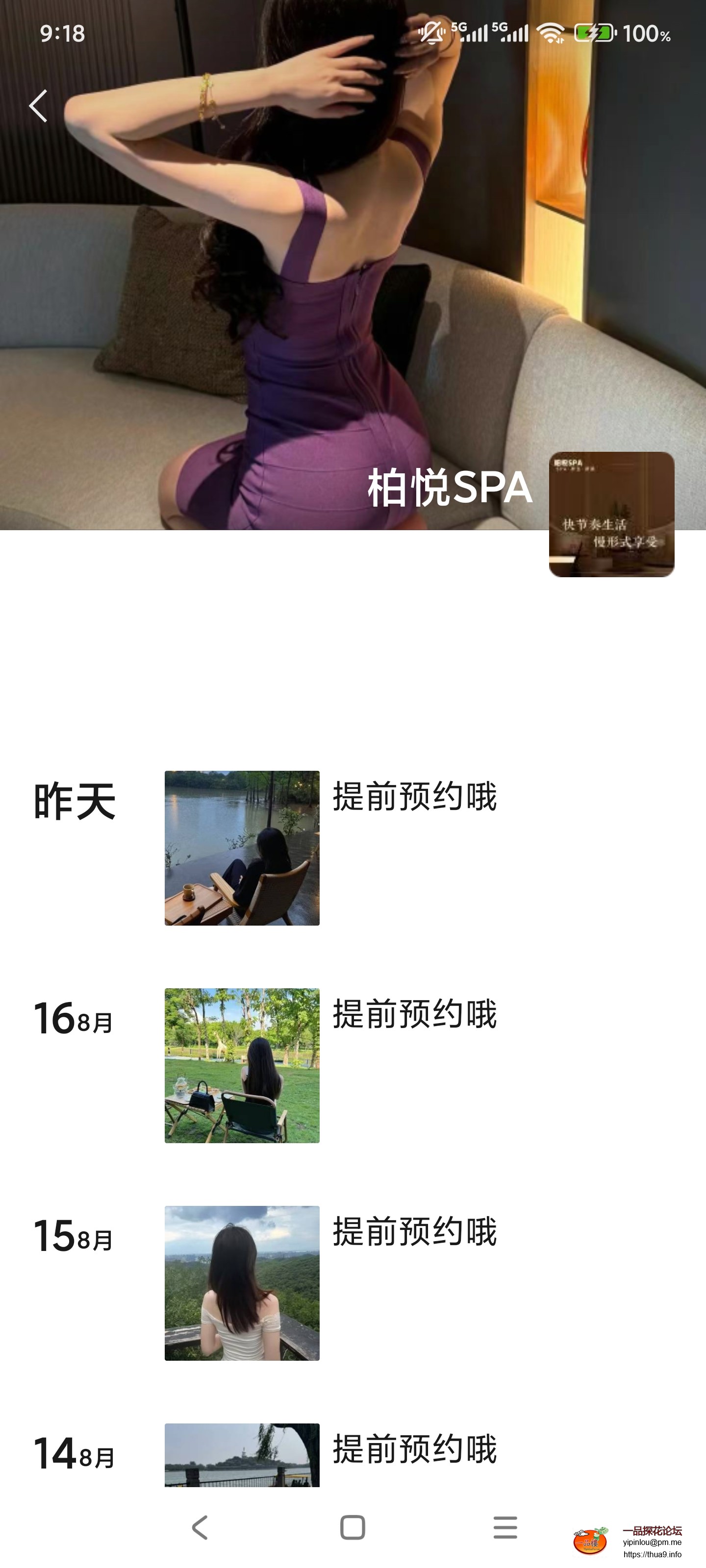Go back using the top-left arrow
The height and width of the screenshot is (1568, 706).
tap(38, 106)
